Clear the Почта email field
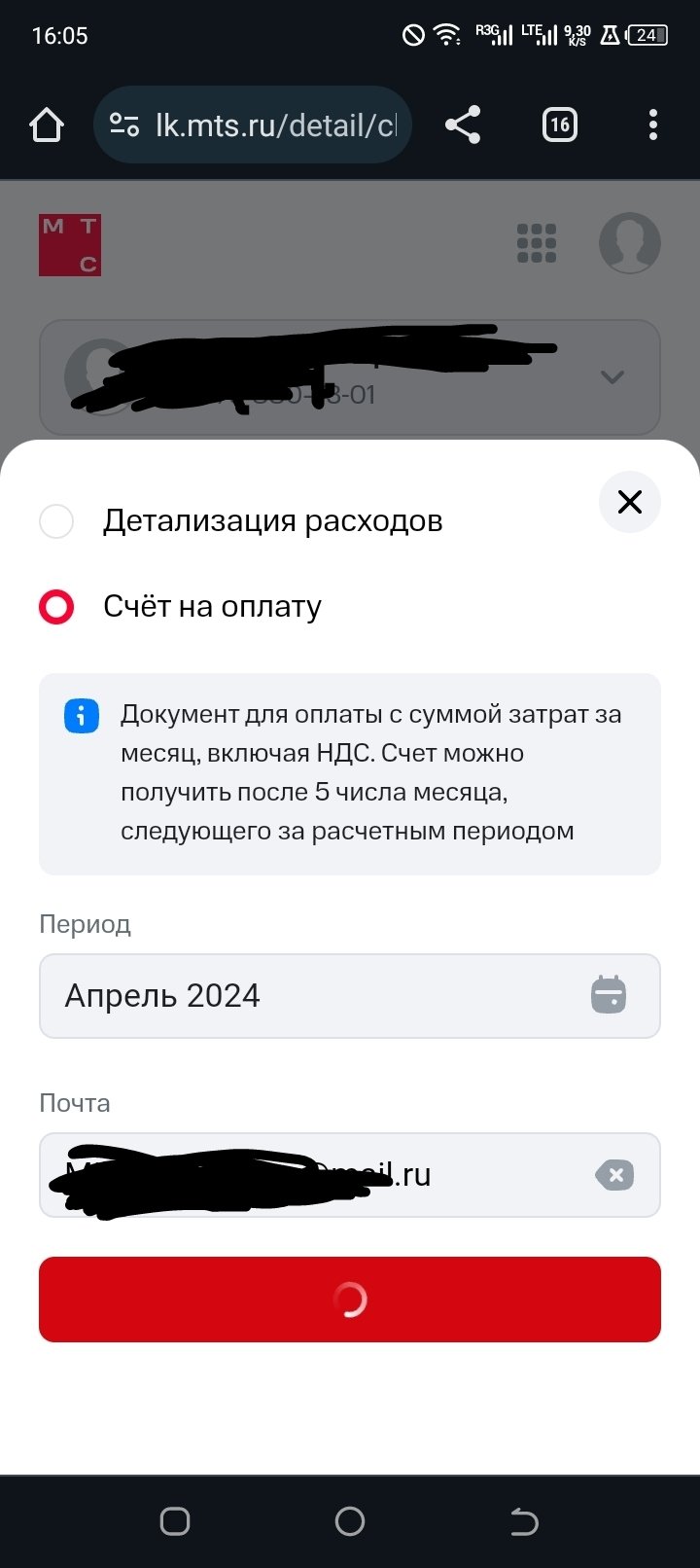The width and height of the screenshot is (700, 1568). 614,1175
